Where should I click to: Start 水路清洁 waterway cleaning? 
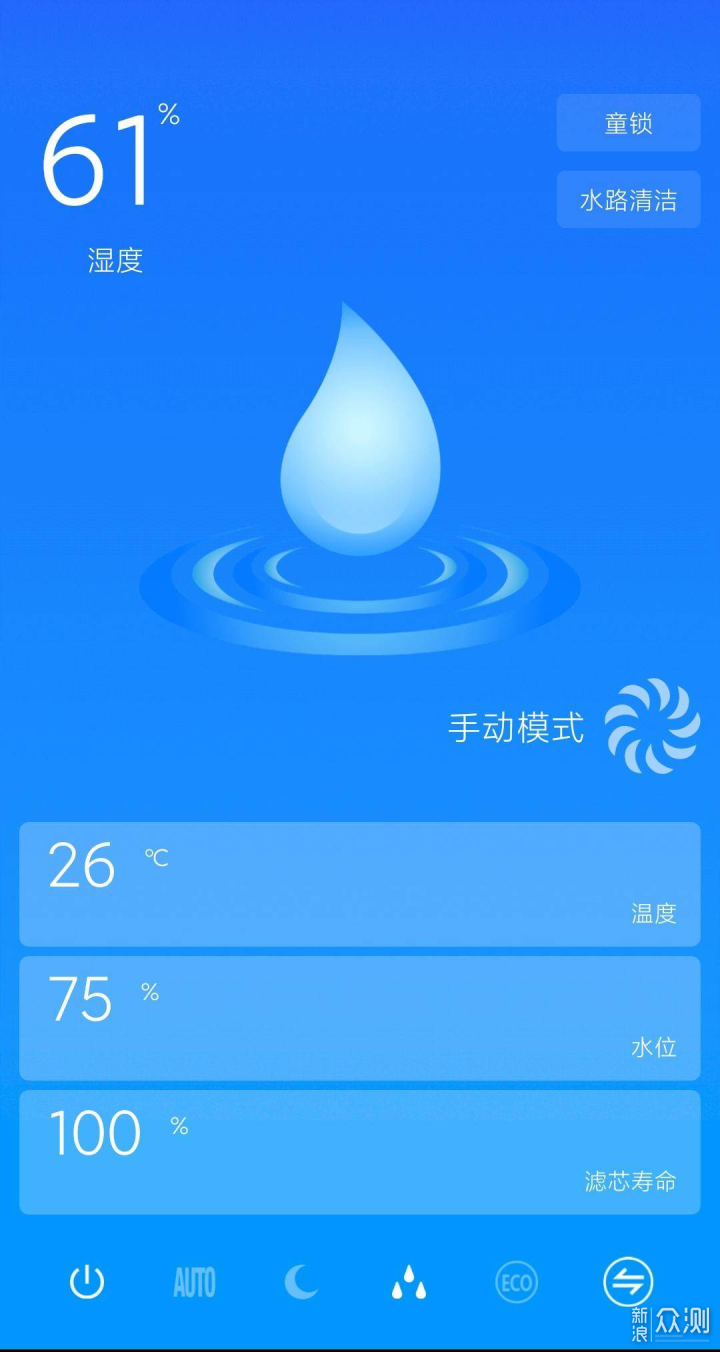pos(628,200)
